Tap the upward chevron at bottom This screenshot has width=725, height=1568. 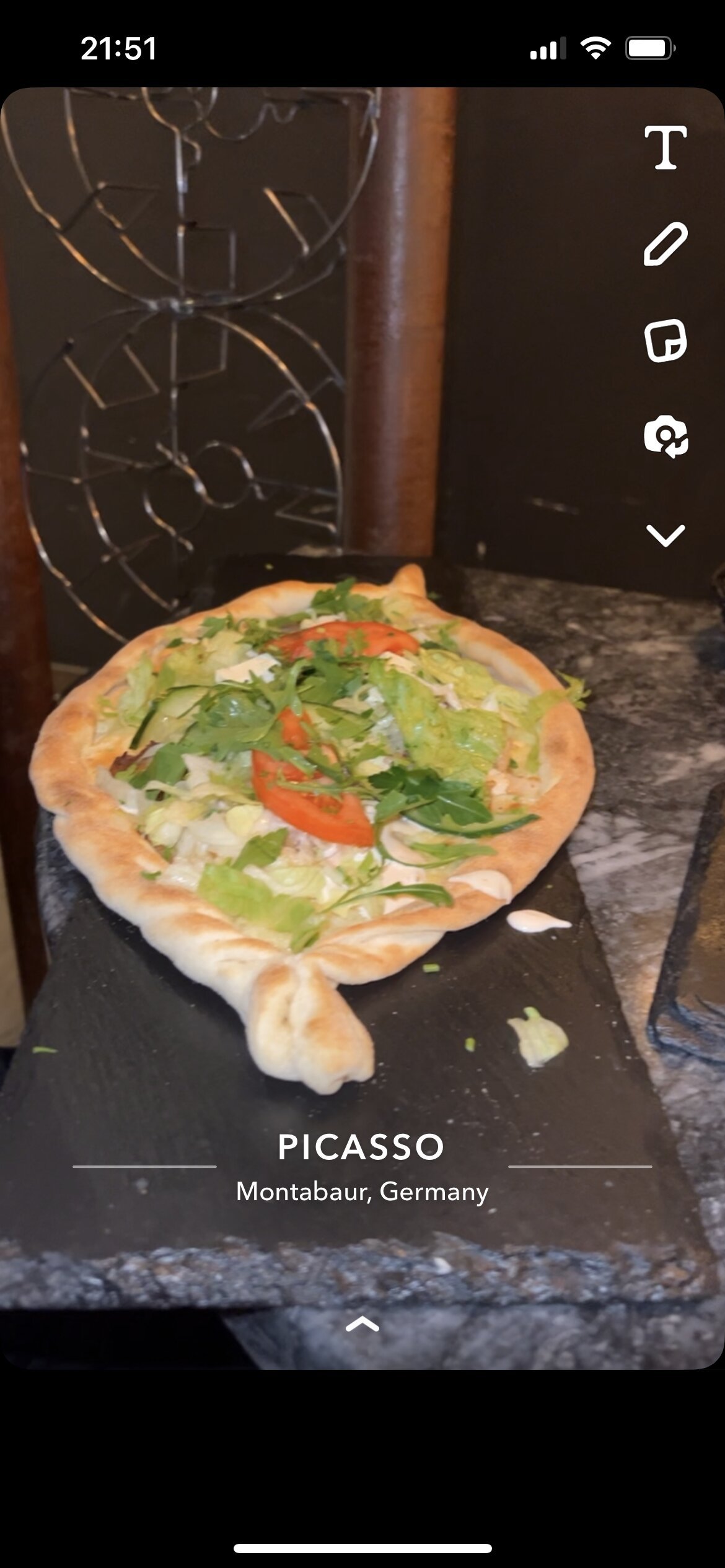point(362,1325)
